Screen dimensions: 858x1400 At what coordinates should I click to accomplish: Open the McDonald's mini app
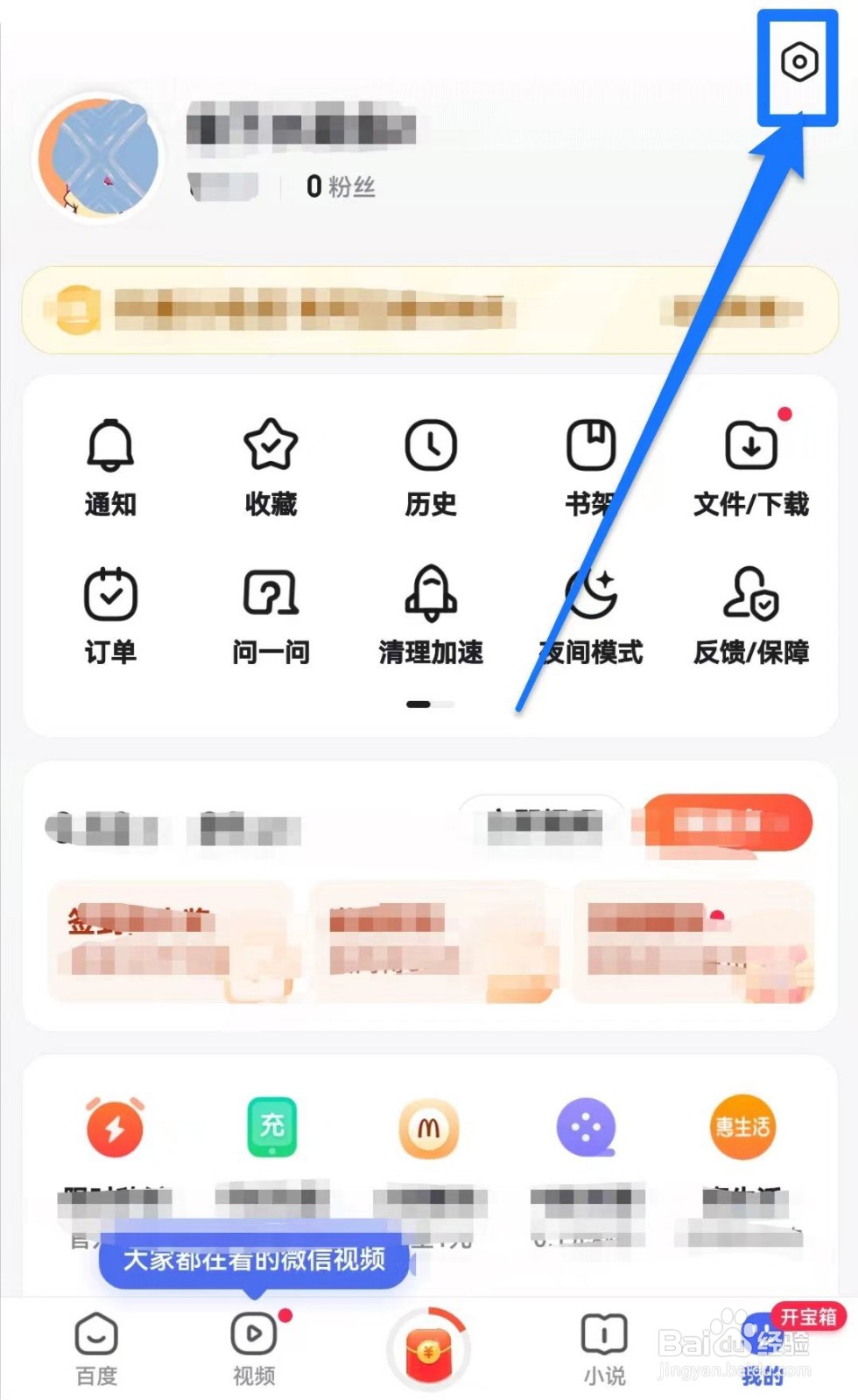tap(428, 1129)
